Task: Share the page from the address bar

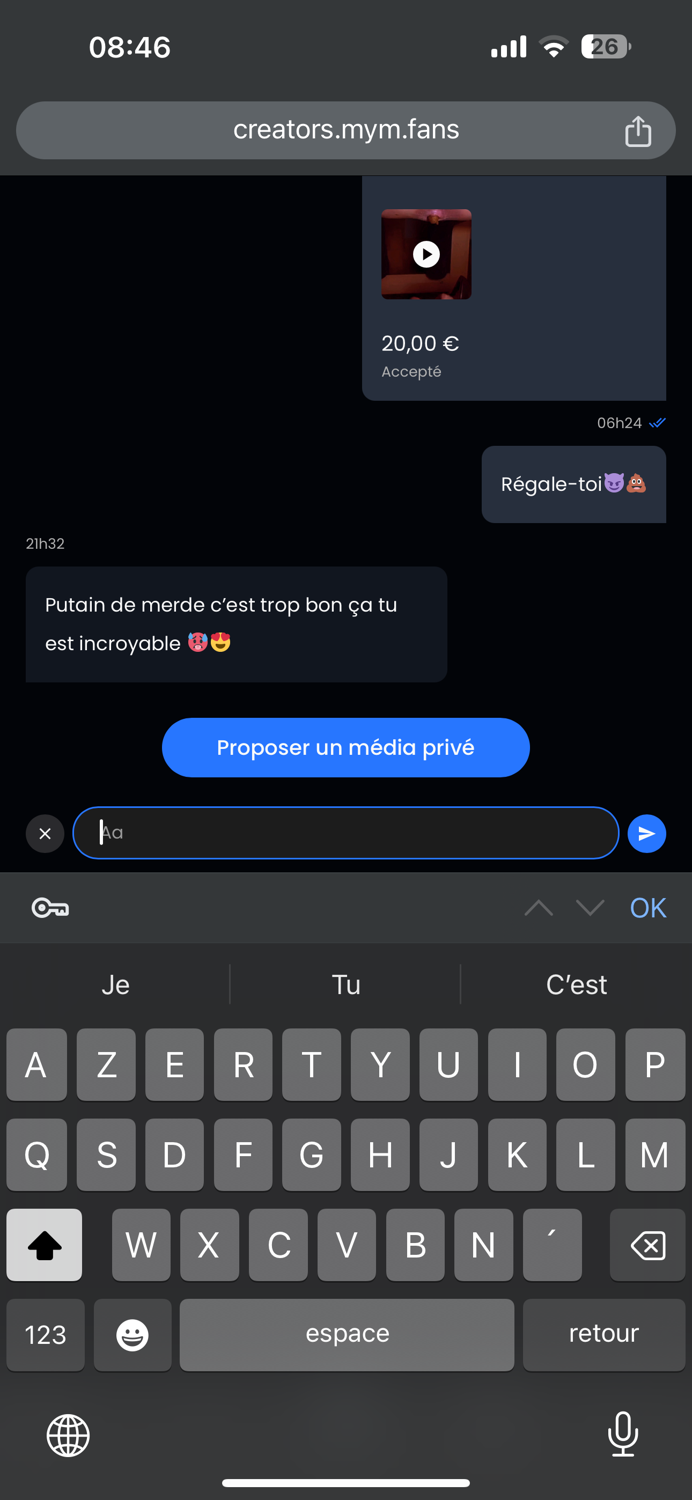Action: 638,131
